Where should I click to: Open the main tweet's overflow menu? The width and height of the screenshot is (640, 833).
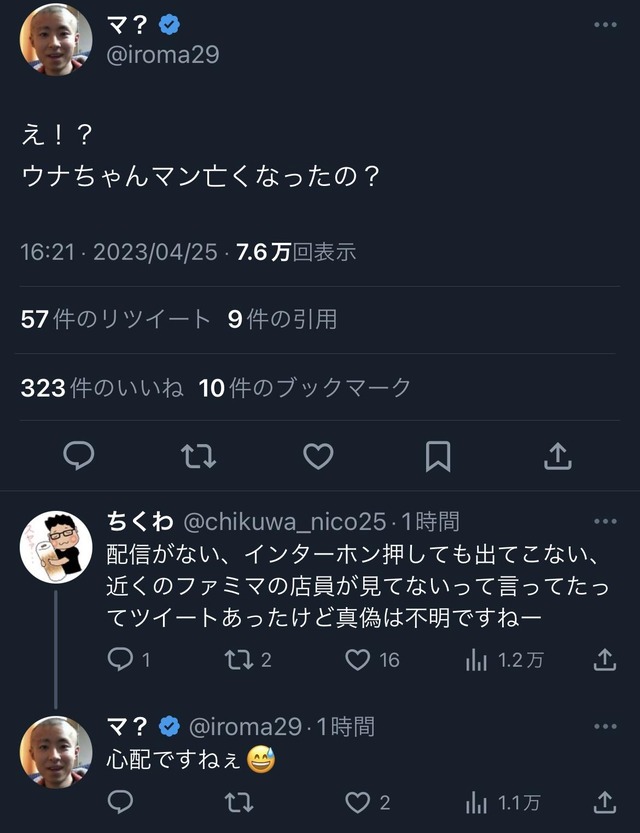pos(605,24)
